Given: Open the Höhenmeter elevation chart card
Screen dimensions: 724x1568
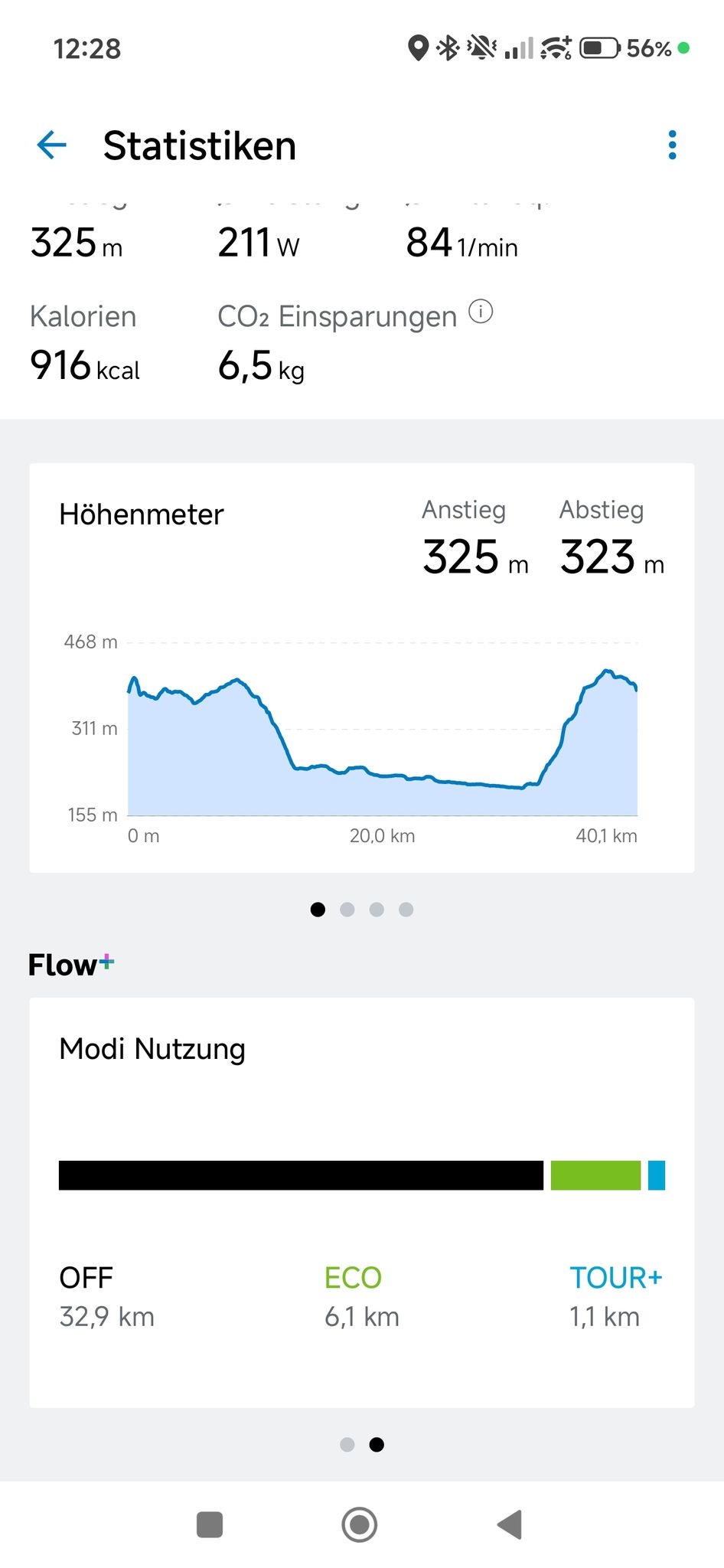Looking at the screenshot, I should coord(362,668).
